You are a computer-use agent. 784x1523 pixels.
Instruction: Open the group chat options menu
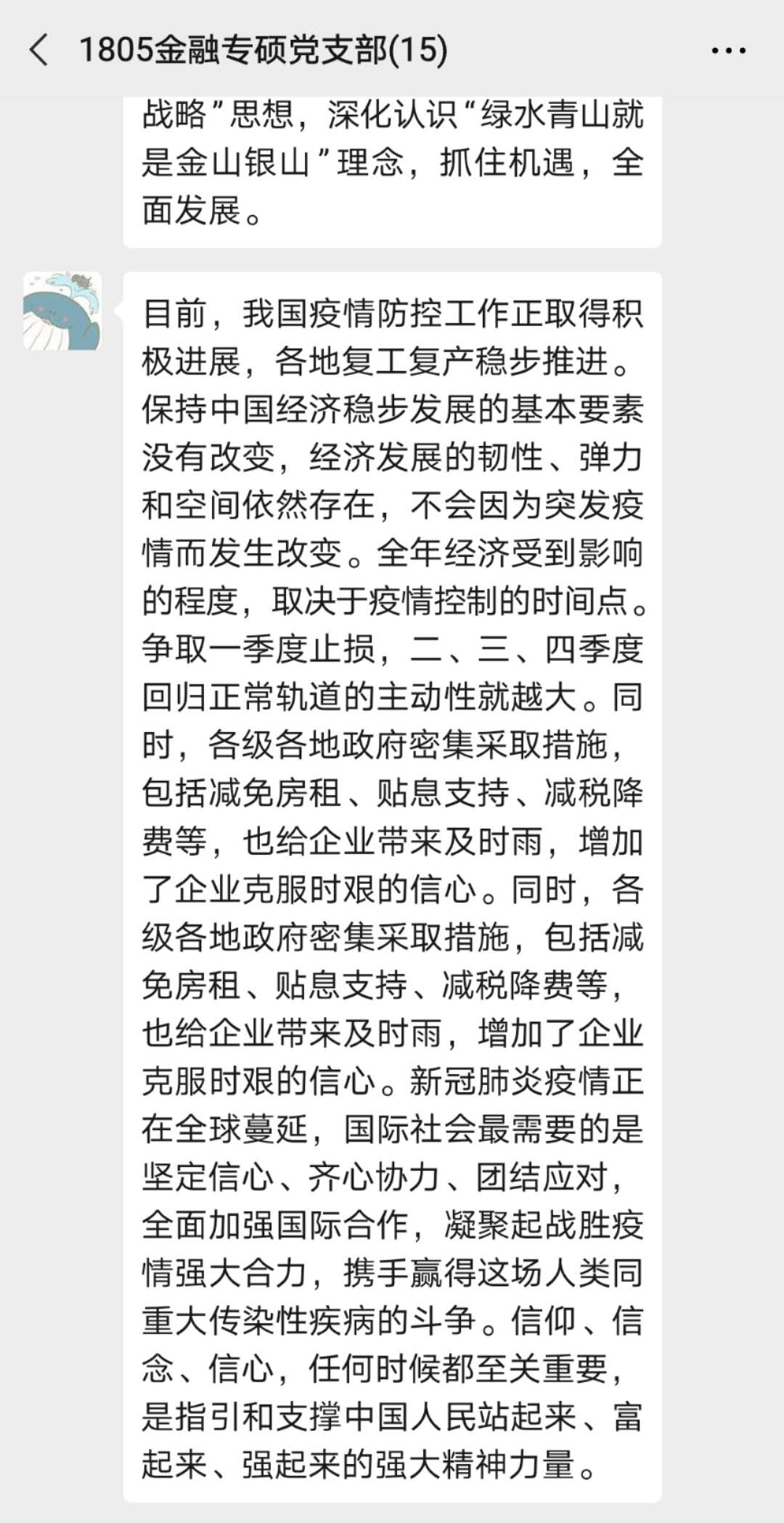728,51
